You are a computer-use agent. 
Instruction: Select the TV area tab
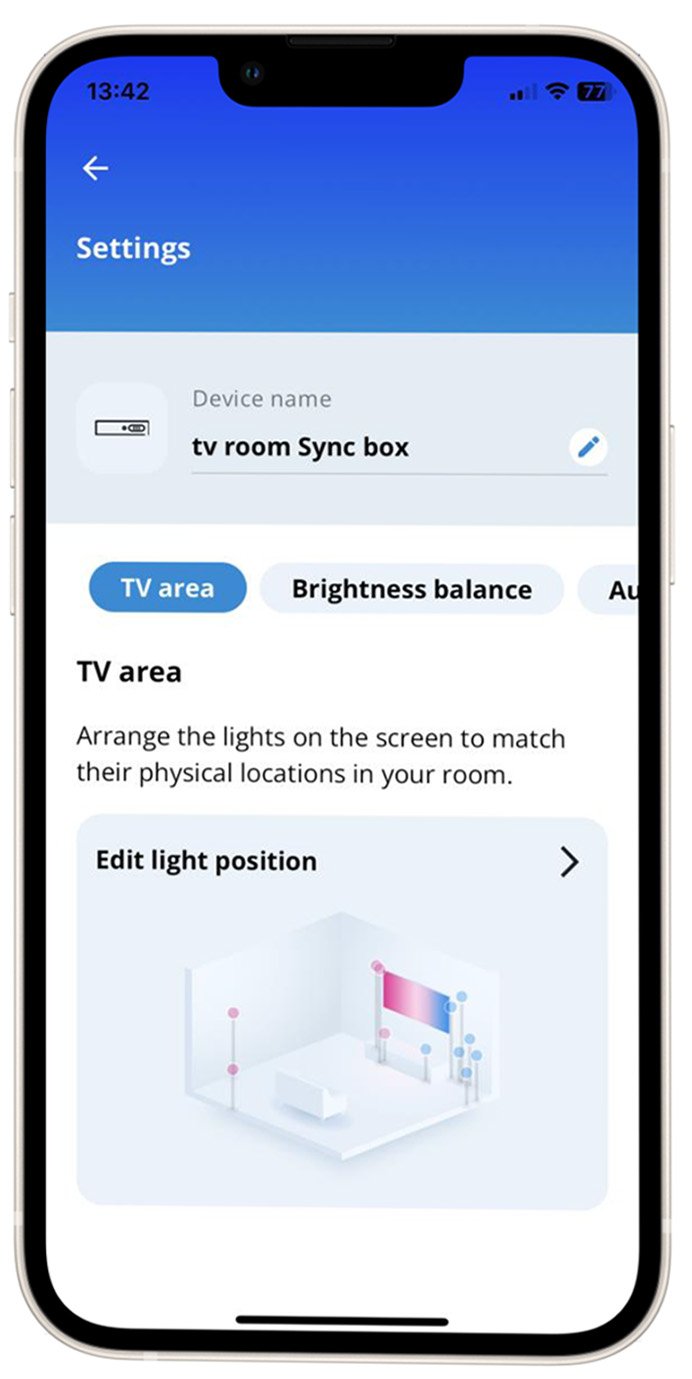click(167, 588)
